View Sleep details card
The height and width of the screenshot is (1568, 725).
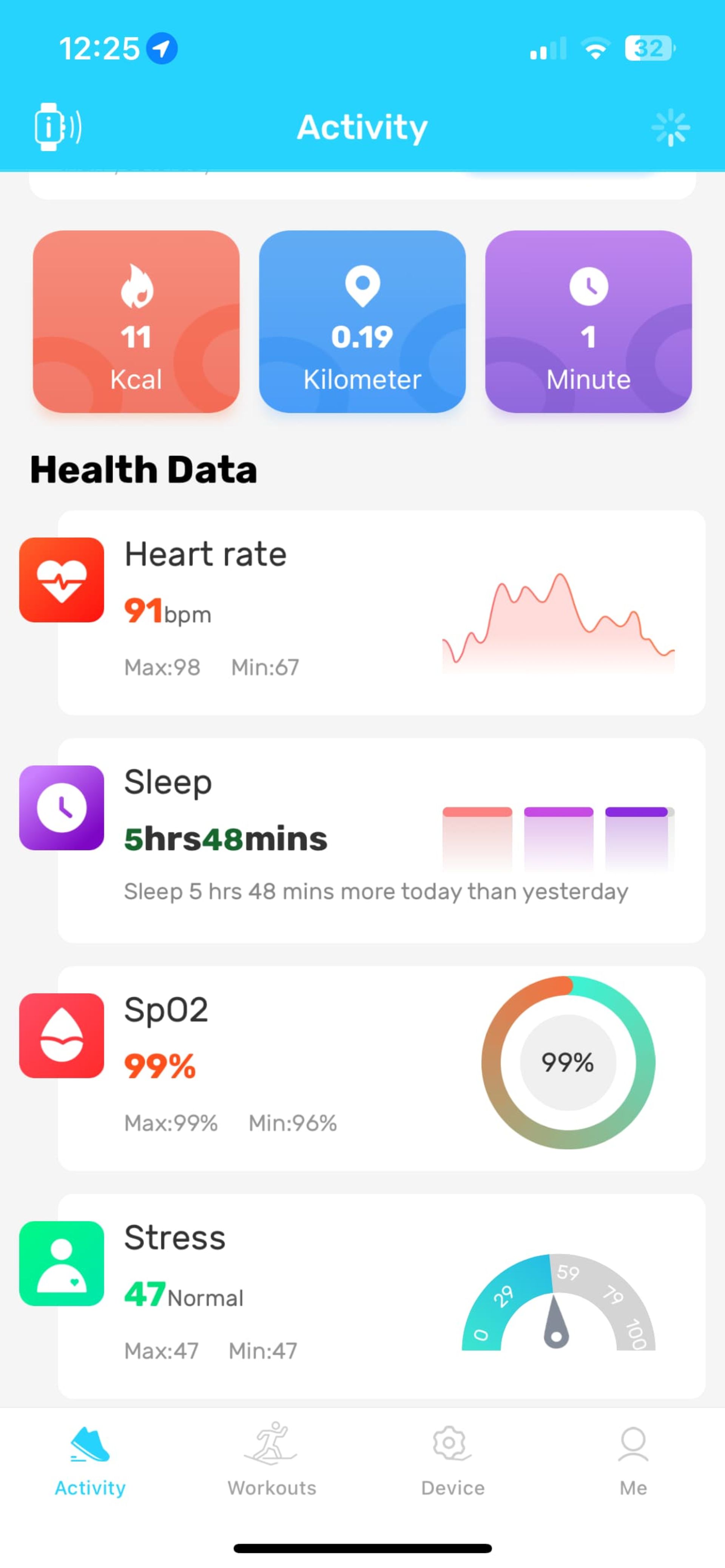point(381,840)
